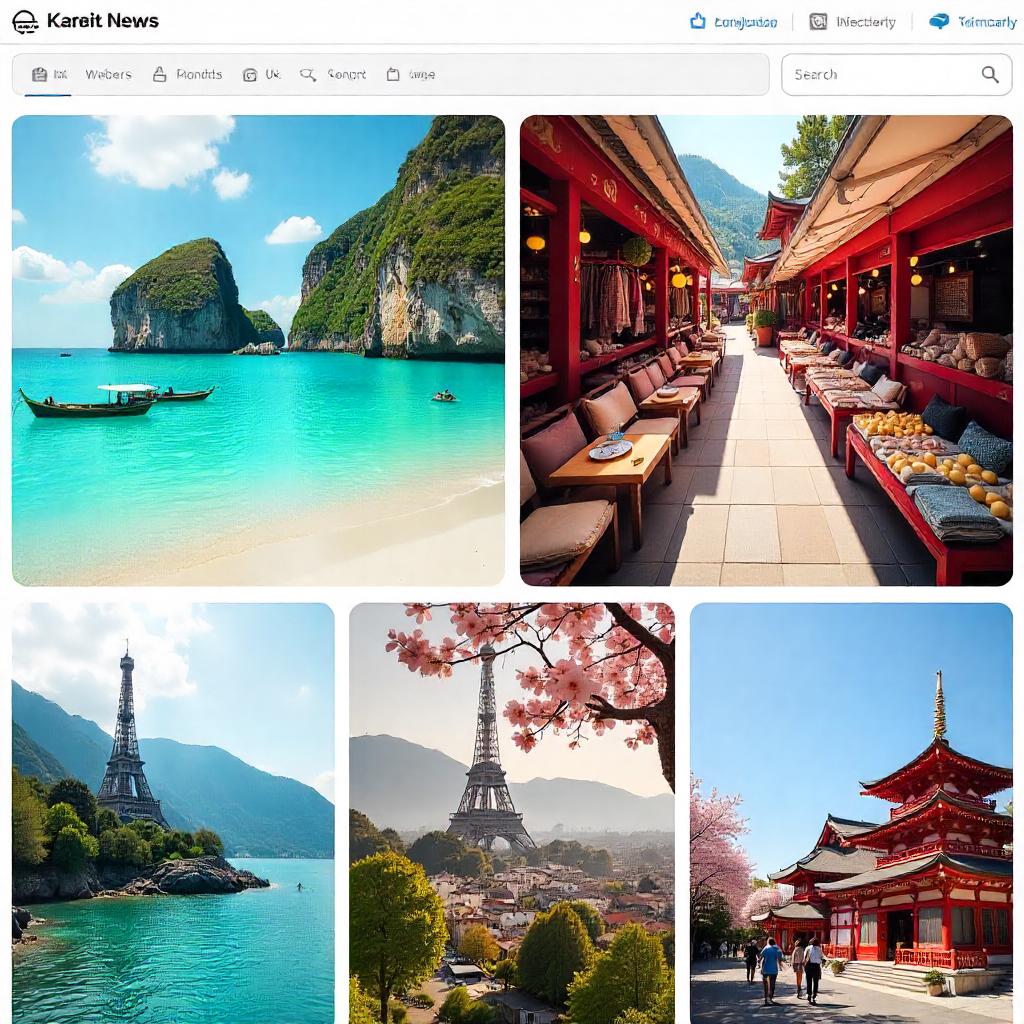Switch to the Uk tab

[262, 74]
